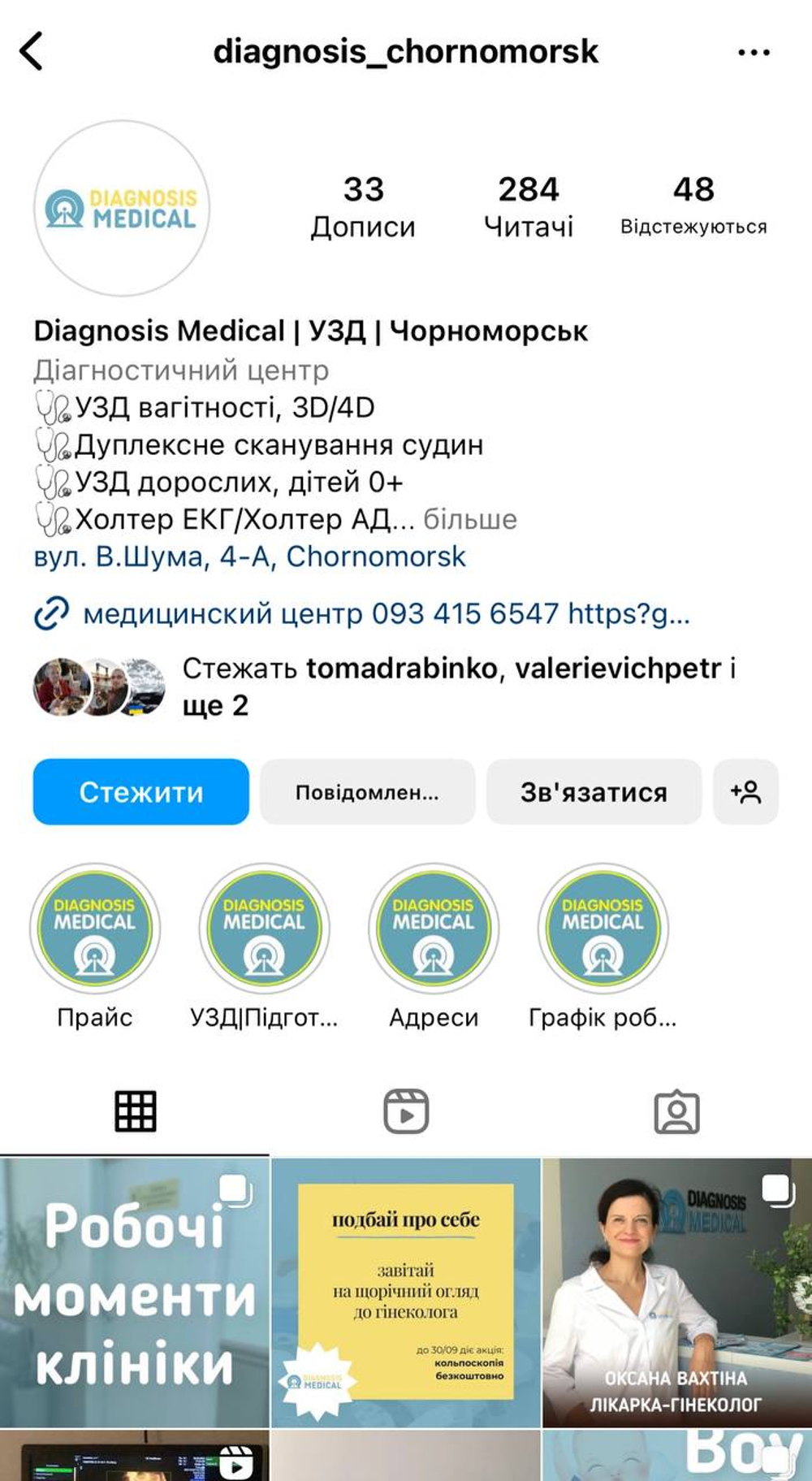View the 284 Читачі followers list
Viewport: 812px width, 1481px height.
pos(529,206)
